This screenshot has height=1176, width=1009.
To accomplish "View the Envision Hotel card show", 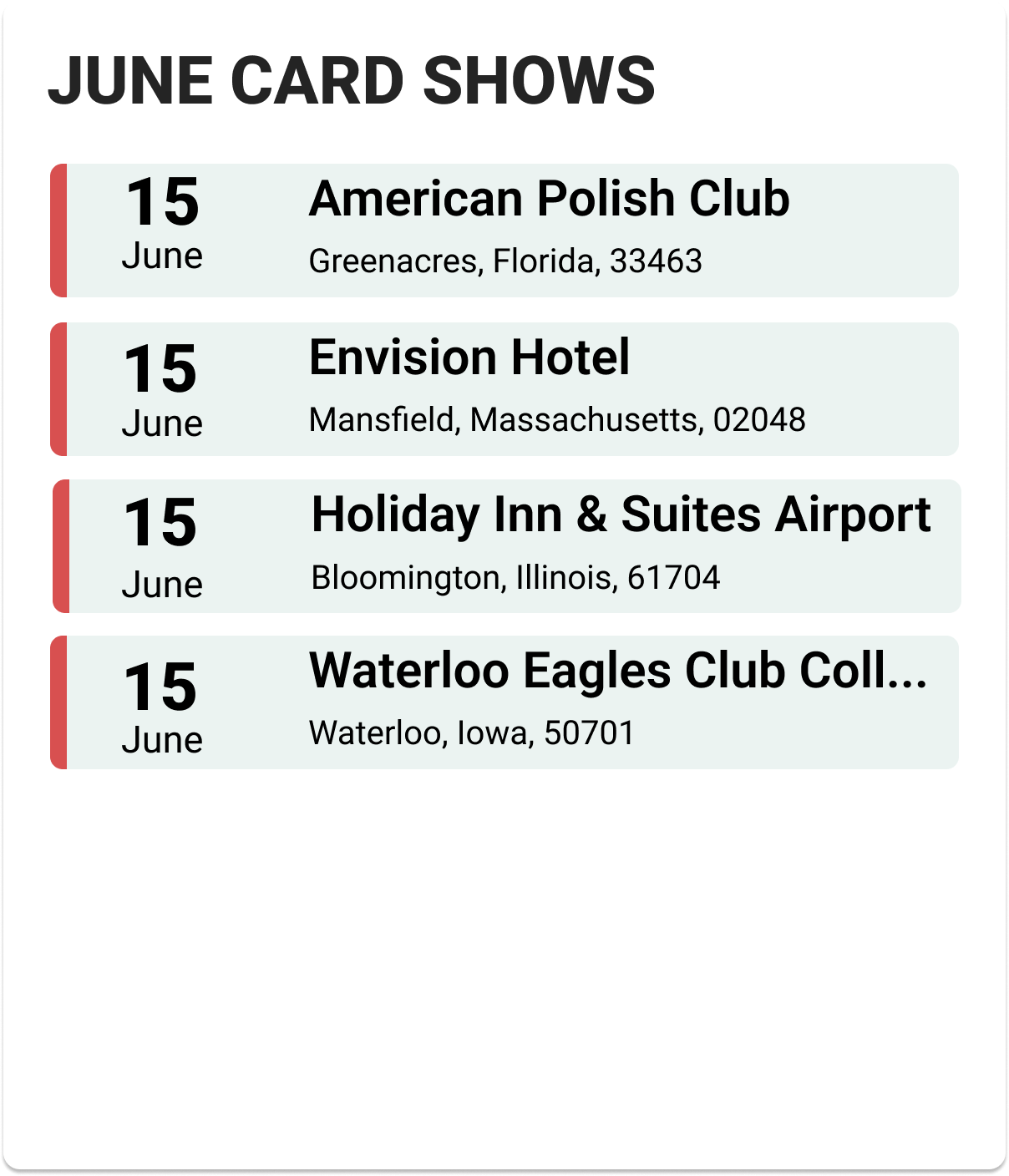I will coord(469,359).
